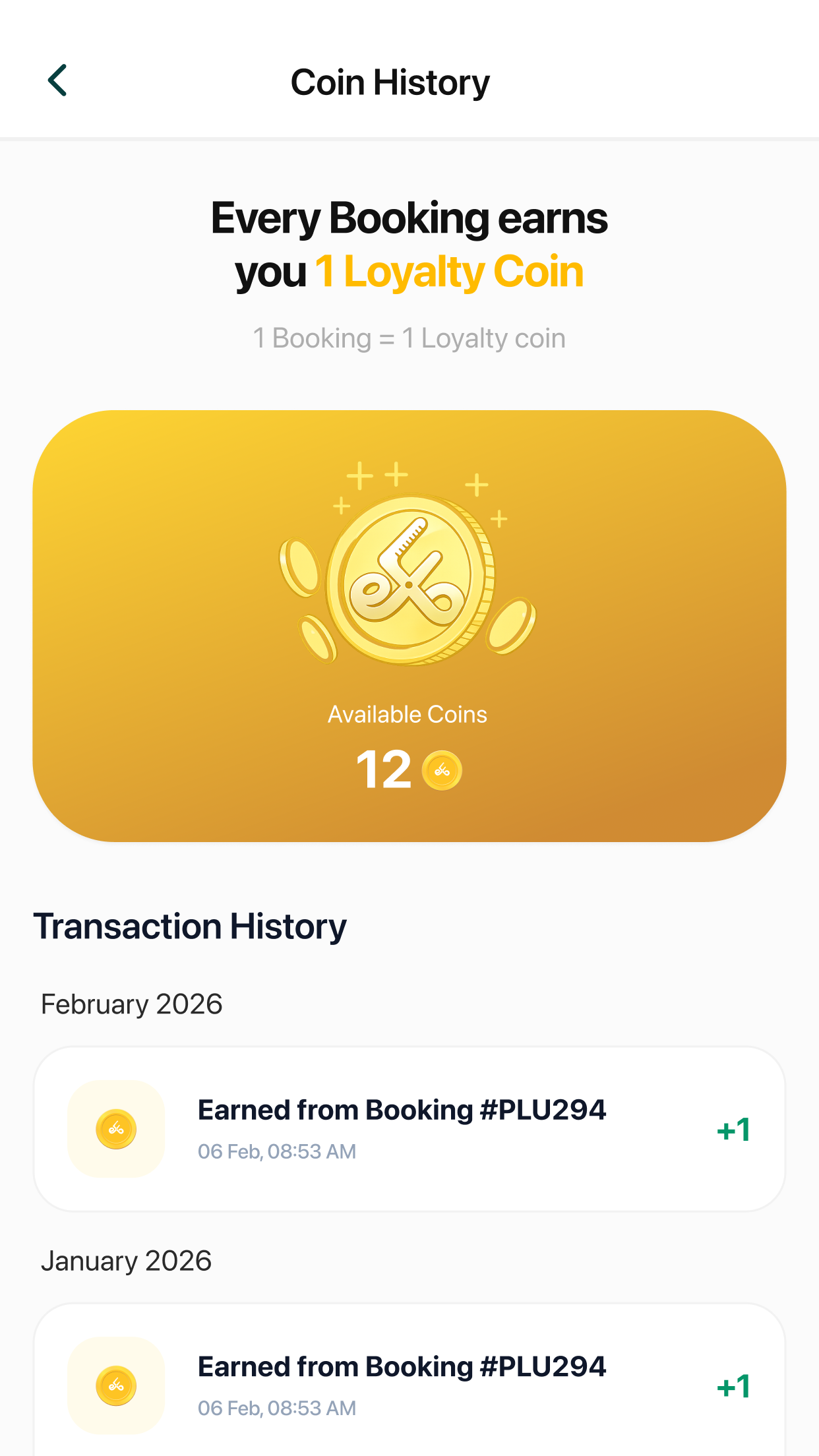
Task: Tap the +1 label on the February transaction
Action: tap(733, 1128)
